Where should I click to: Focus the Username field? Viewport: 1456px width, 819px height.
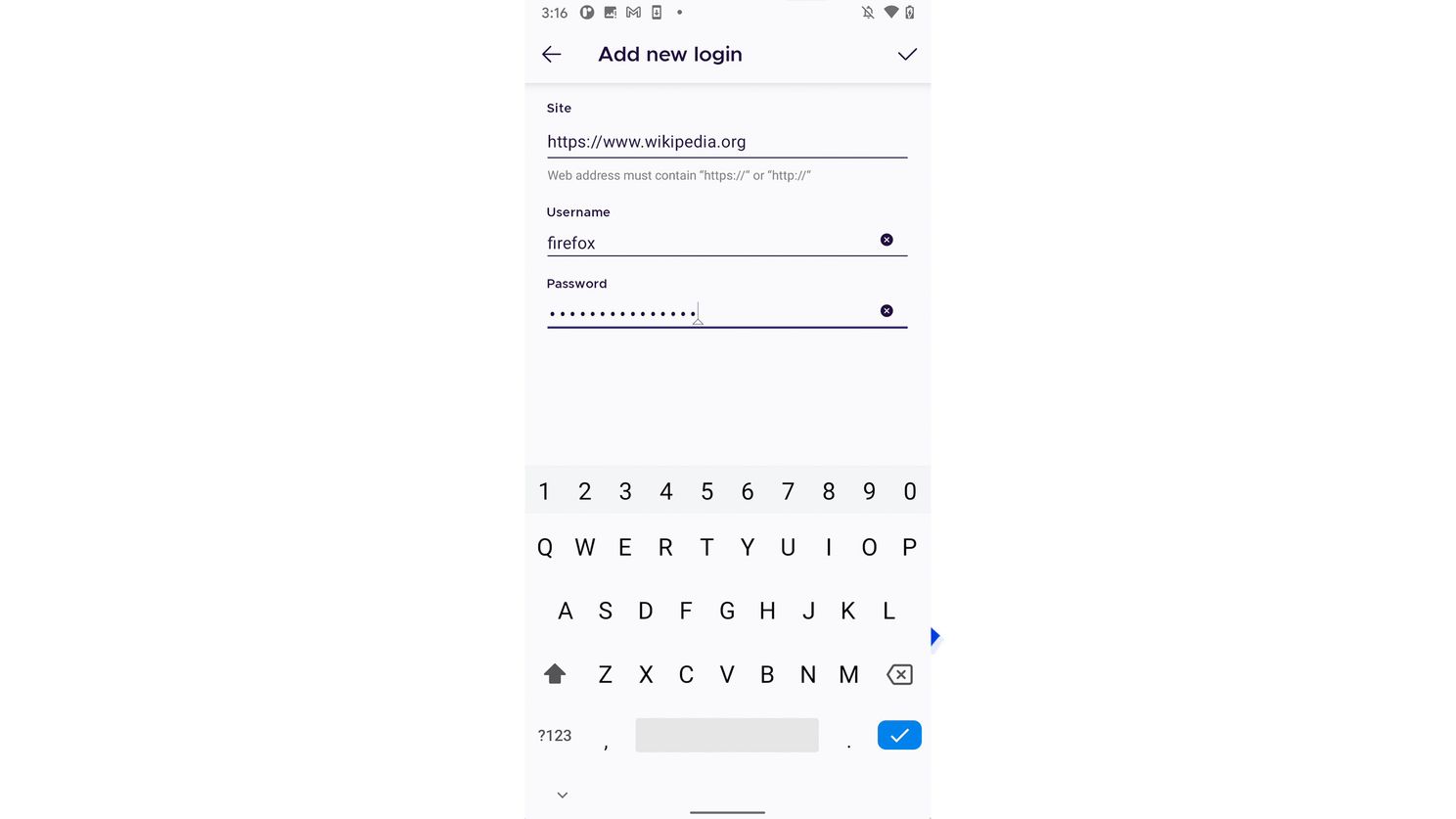click(x=709, y=243)
